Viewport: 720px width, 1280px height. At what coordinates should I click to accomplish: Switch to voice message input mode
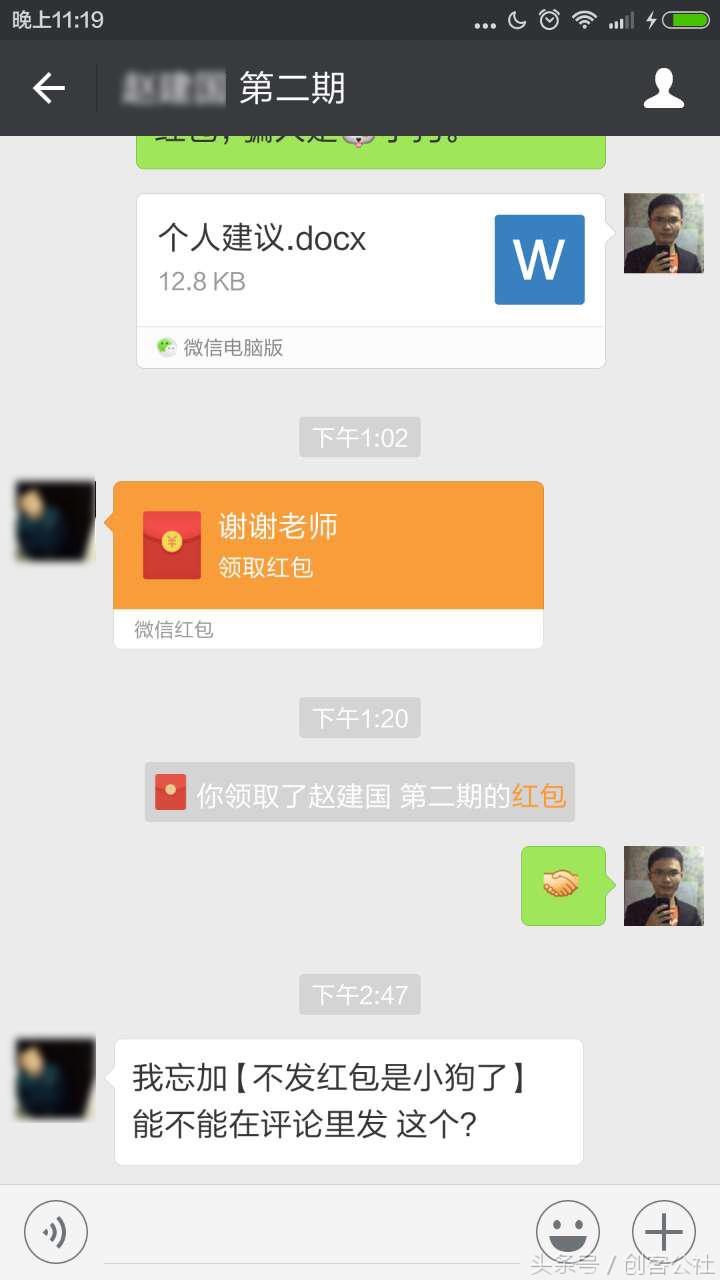click(56, 1231)
